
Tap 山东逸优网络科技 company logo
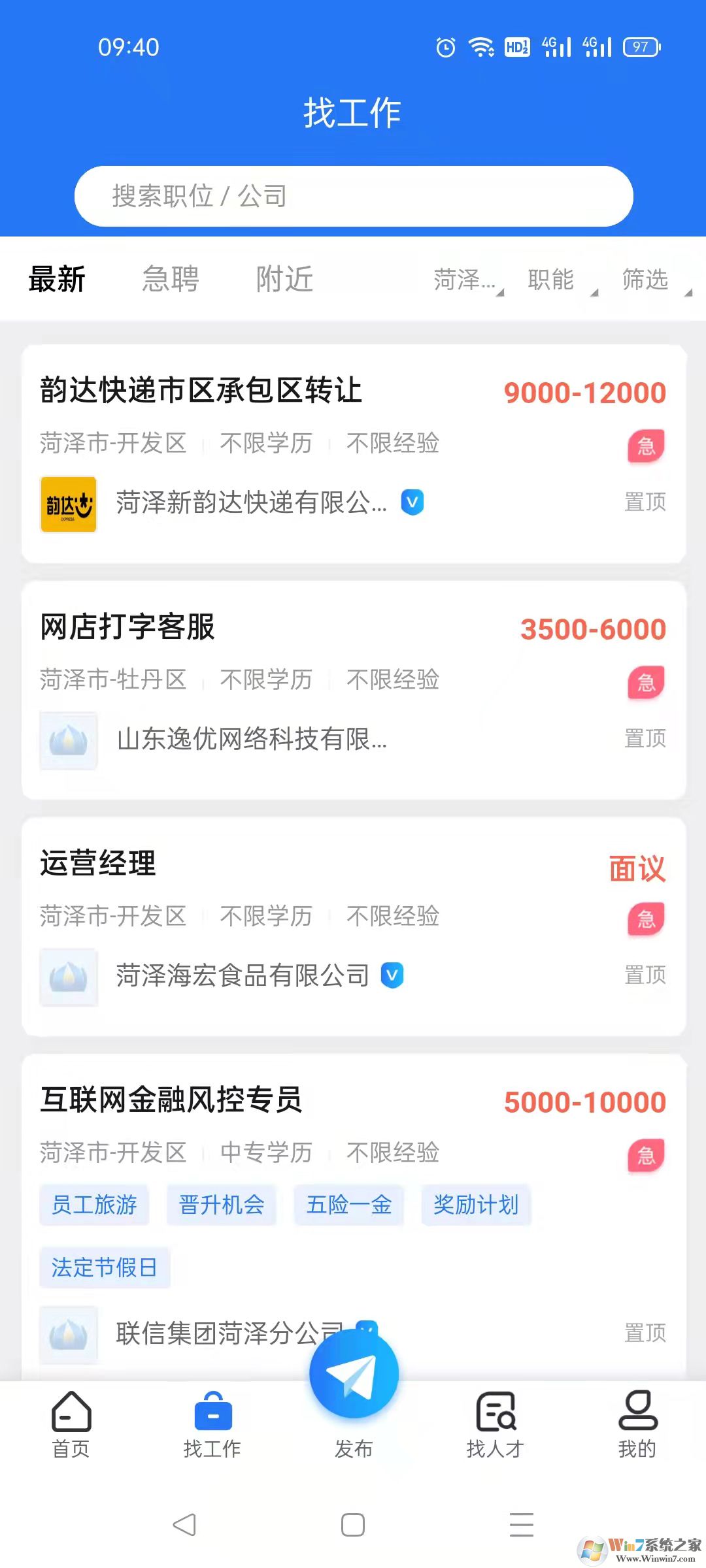pos(69,742)
